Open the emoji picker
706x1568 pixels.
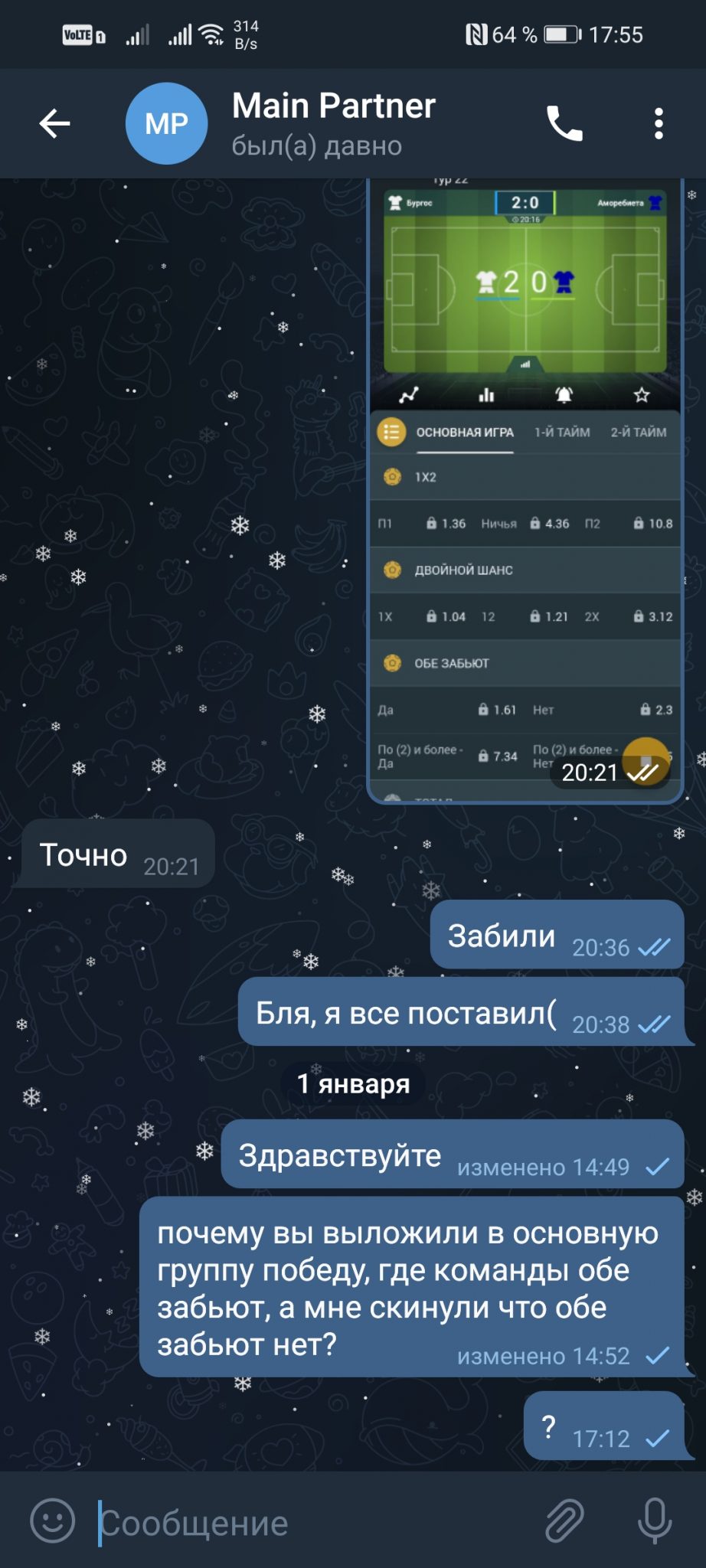pos(53,1521)
